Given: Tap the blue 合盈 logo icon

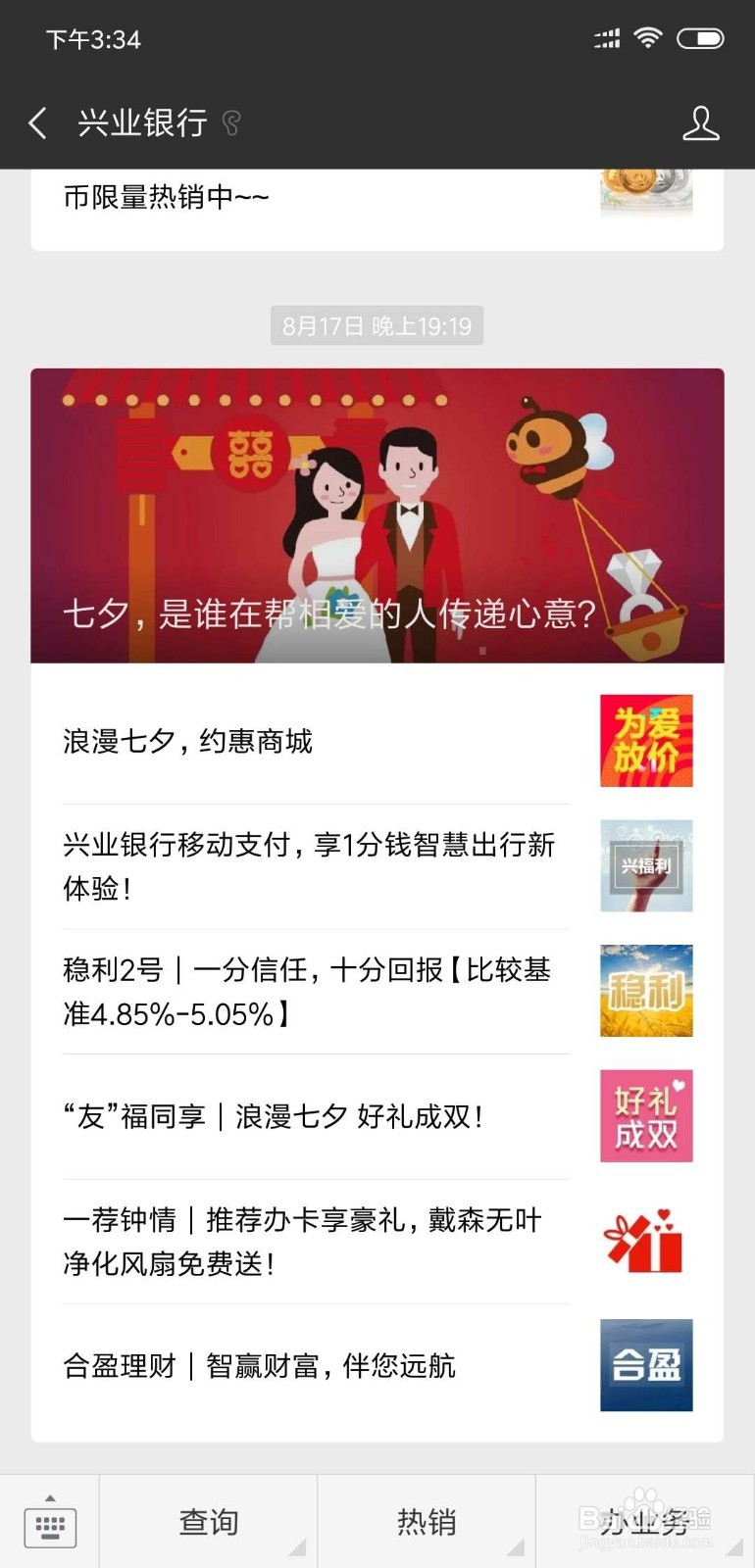Looking at the screenshot, I should click(645, 1365).
